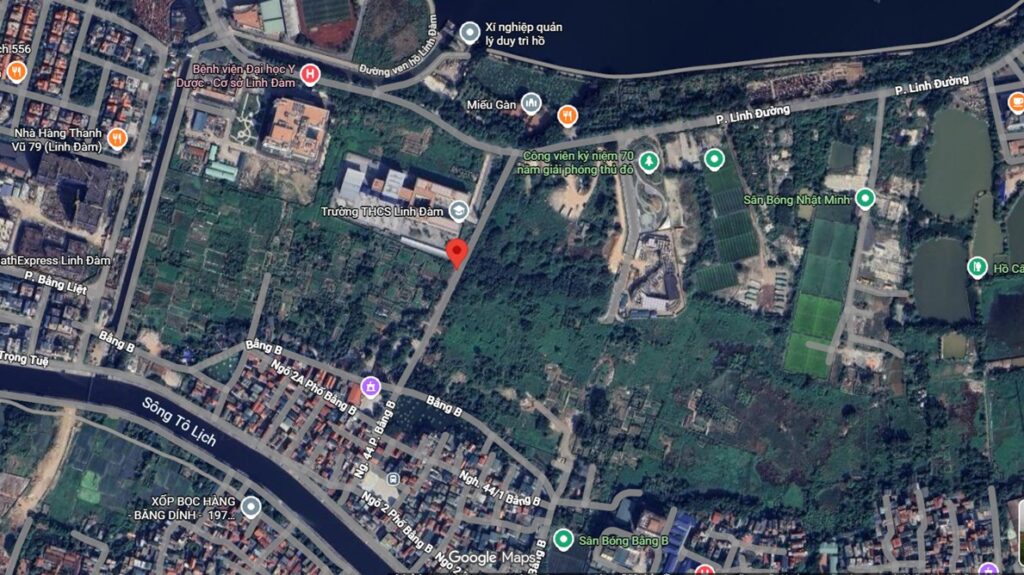Open the Bệnh viện Đại học Y Dược hospital marker
1024x575 pixels.
311,74
